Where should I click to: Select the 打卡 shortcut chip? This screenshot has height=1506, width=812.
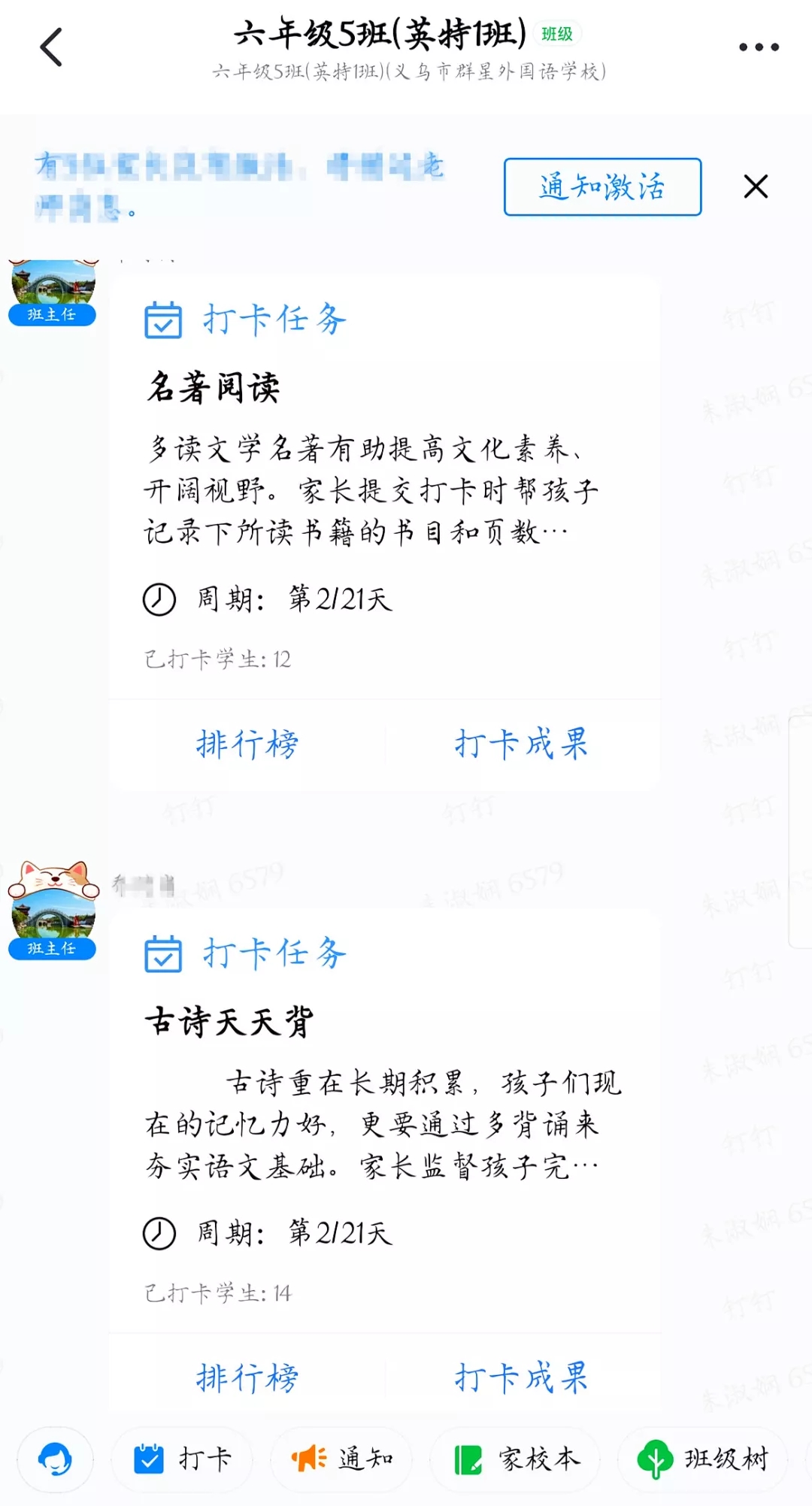[182, 1460]
